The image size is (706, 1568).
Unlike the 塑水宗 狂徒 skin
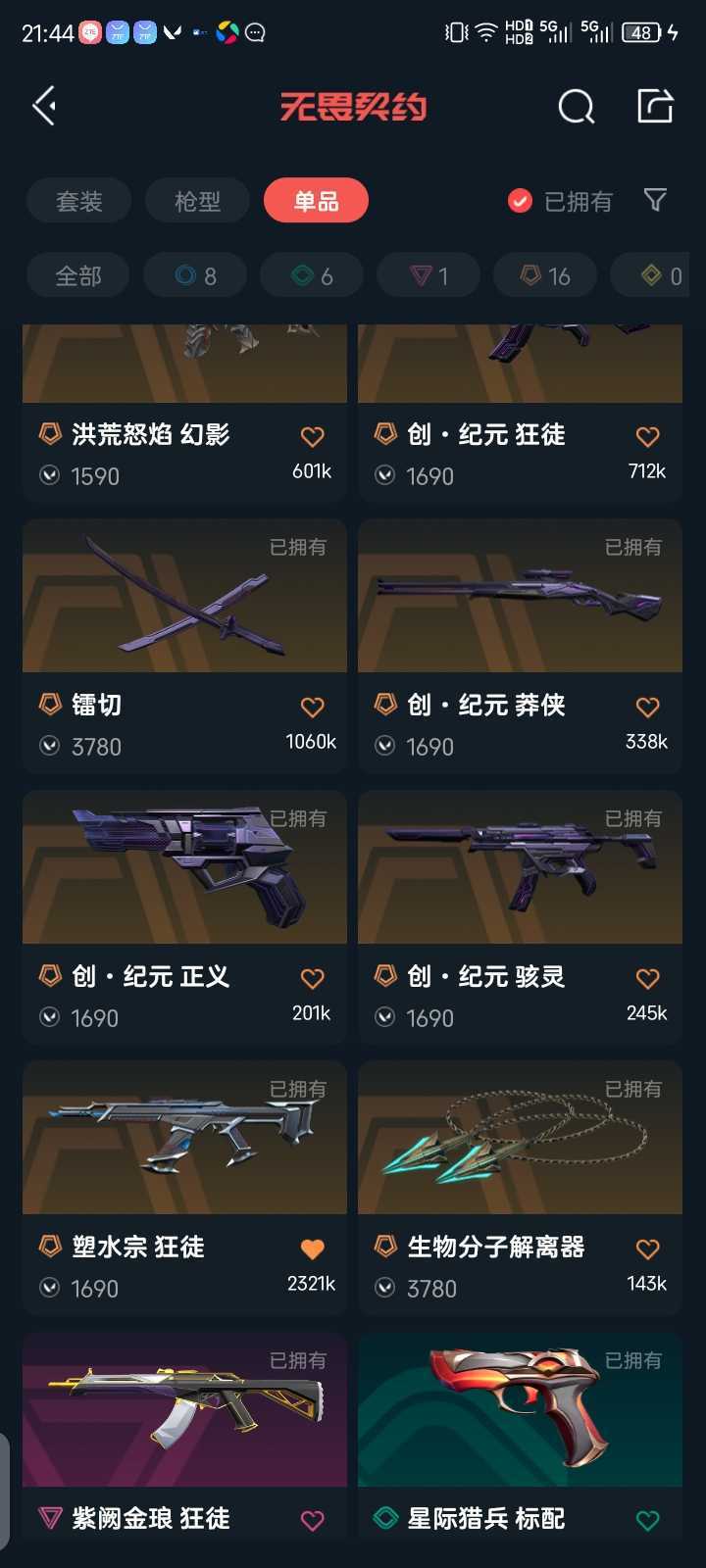coord(312,1249)
